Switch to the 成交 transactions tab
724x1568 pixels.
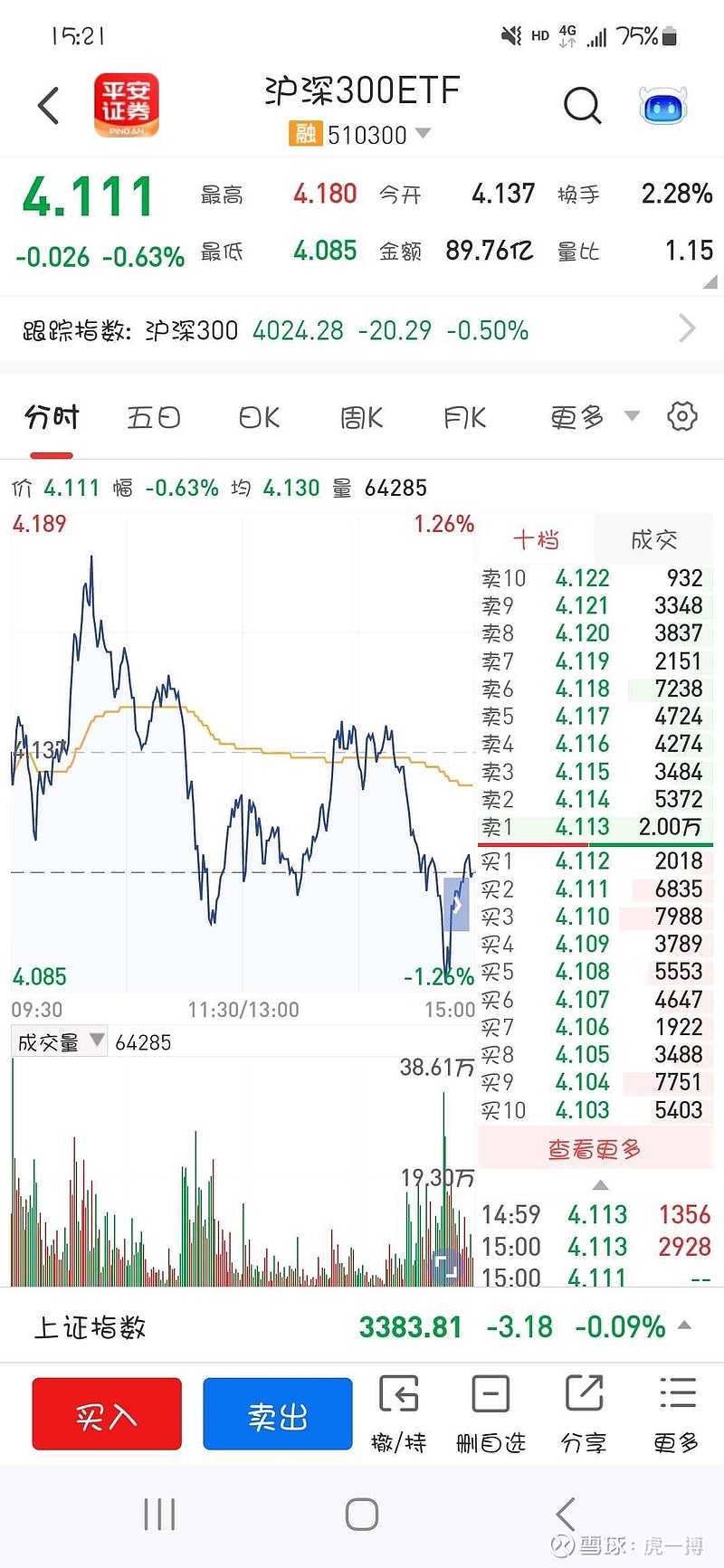pyautogui.click(x=654, y=538)
